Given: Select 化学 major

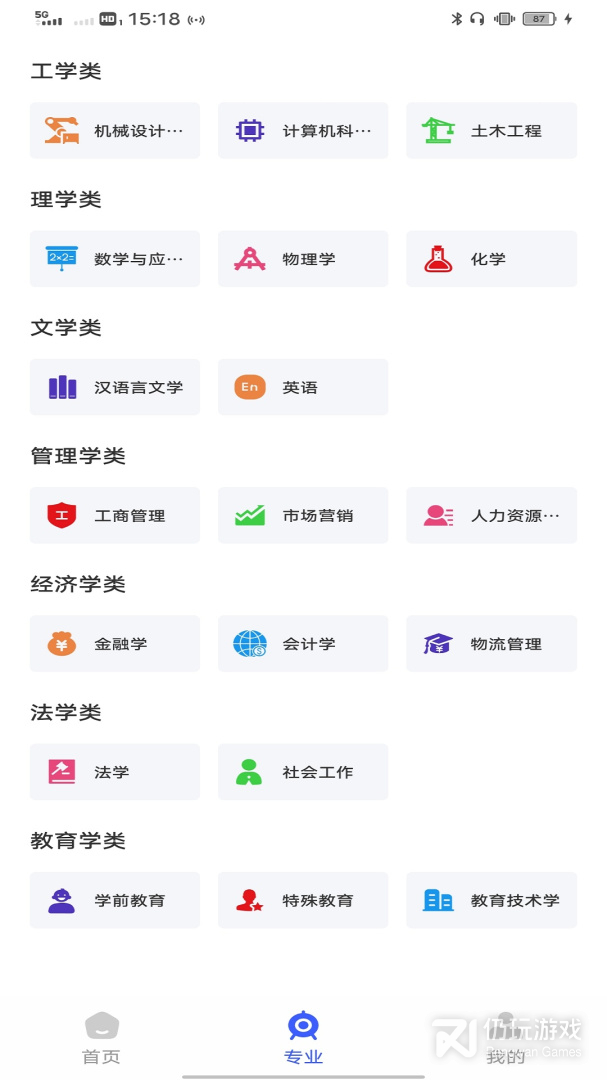Looking at the screenshot, I should [491, 259].
